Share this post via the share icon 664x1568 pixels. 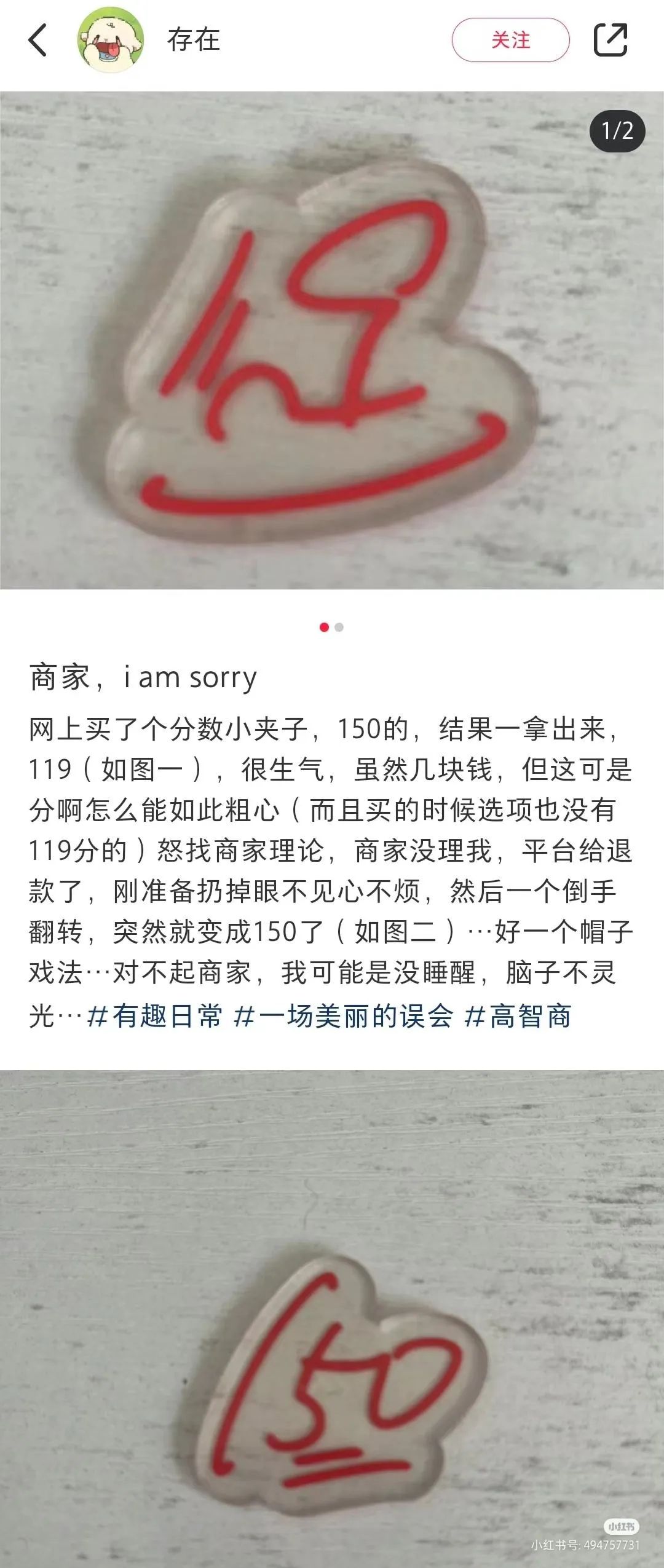[610, 41]
